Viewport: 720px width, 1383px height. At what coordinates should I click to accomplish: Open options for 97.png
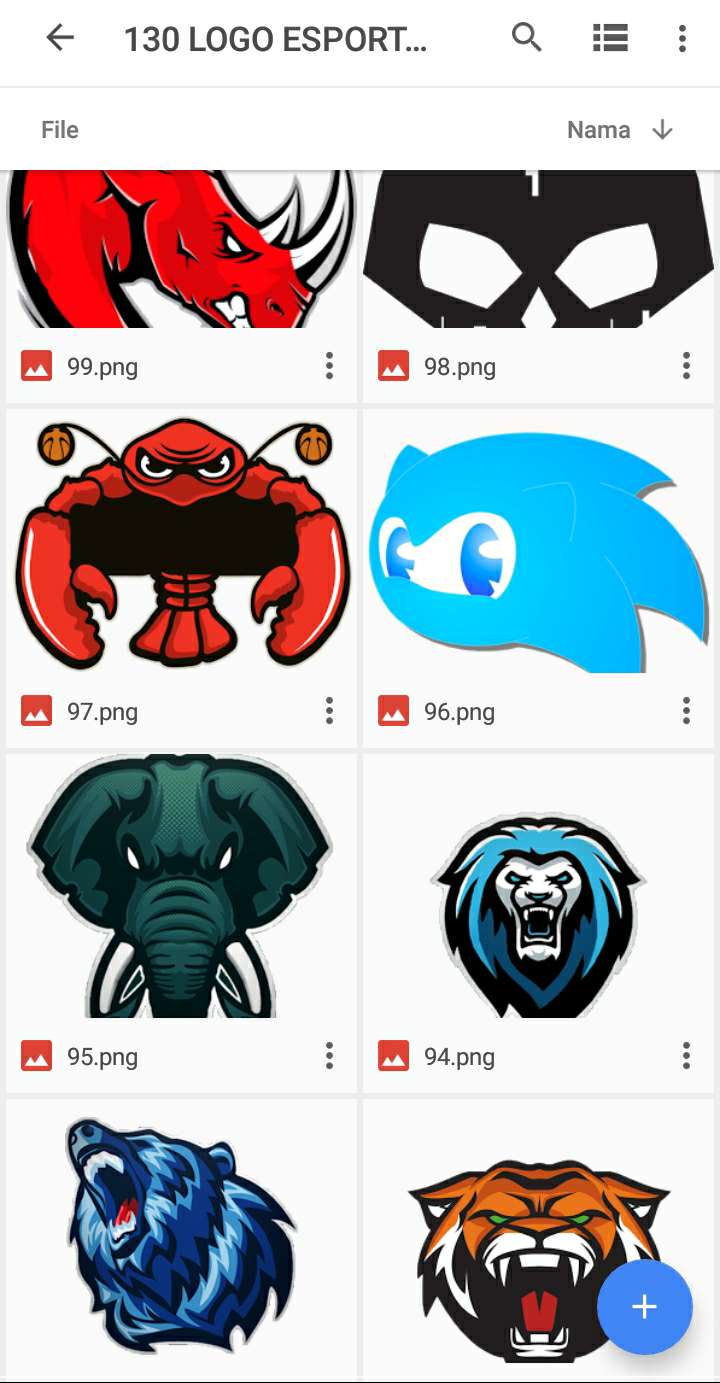pos(329,711)
